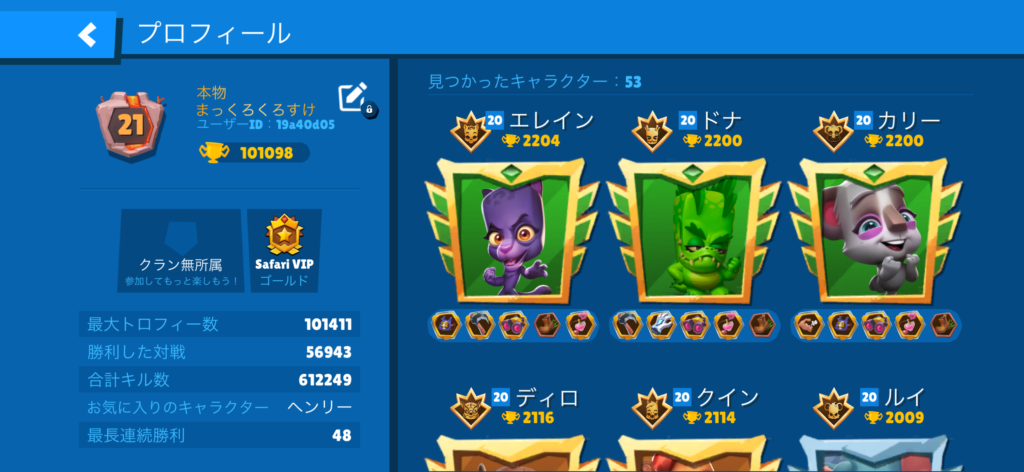This screenshot has height=472, width=1024.
Task: Edit the player name with pencil icon
Action: 353,98
